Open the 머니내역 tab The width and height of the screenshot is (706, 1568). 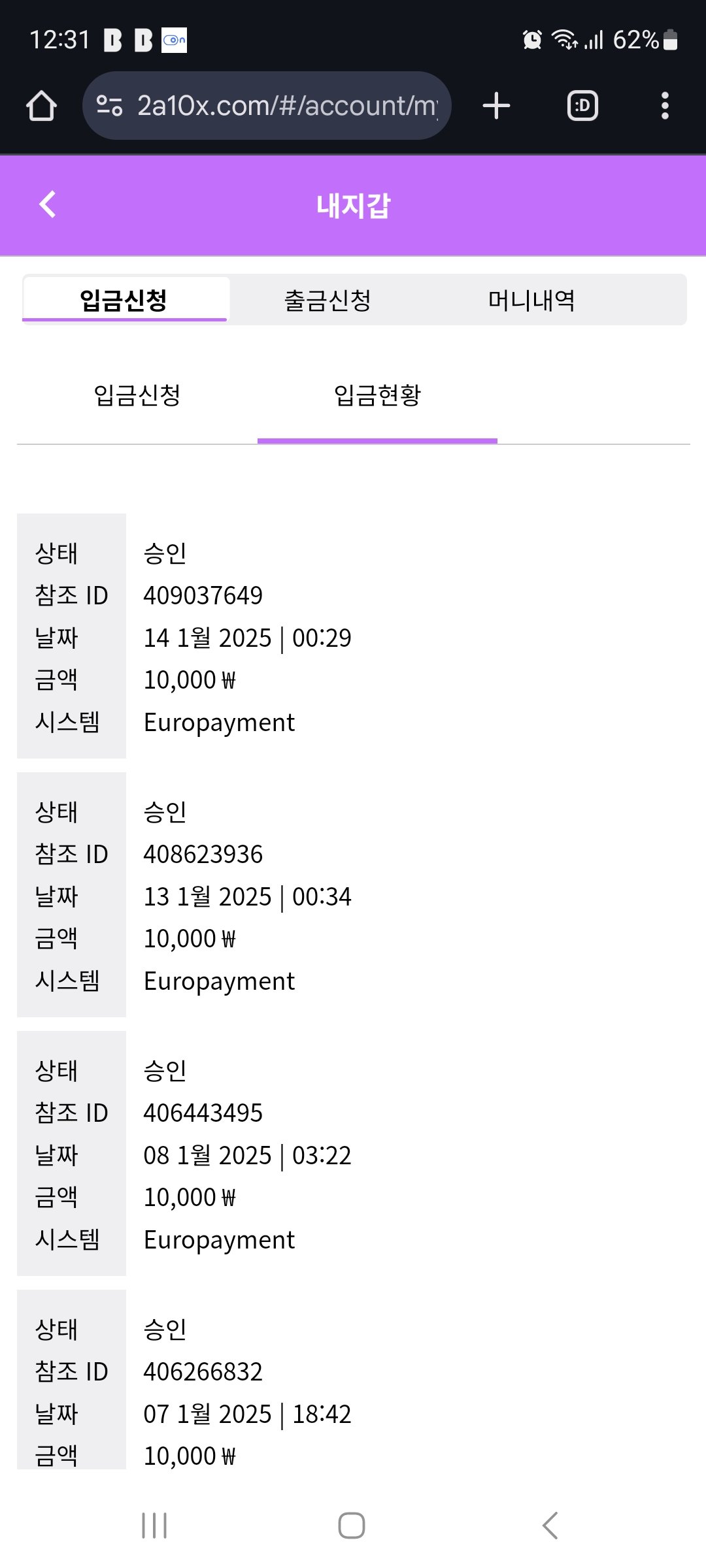point(531,301)
